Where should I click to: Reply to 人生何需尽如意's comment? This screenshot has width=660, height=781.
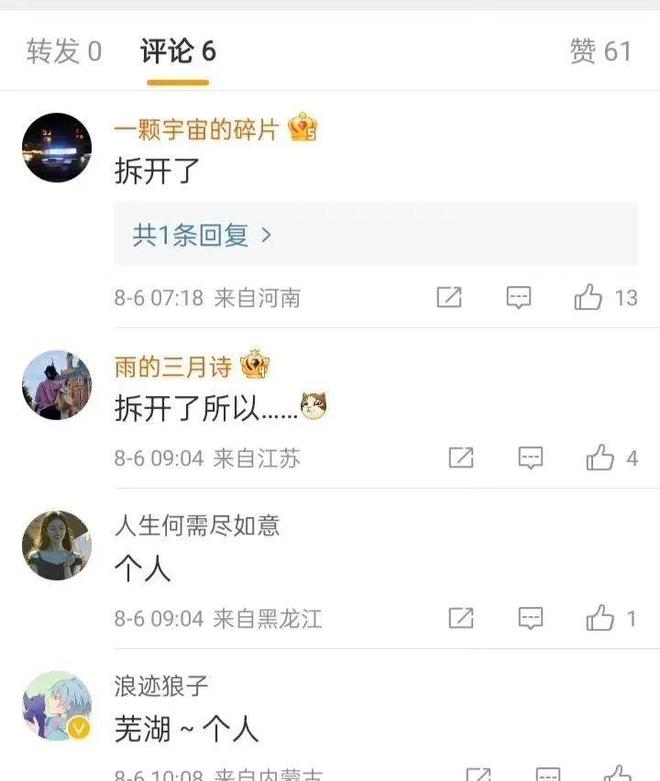[530, 618]
